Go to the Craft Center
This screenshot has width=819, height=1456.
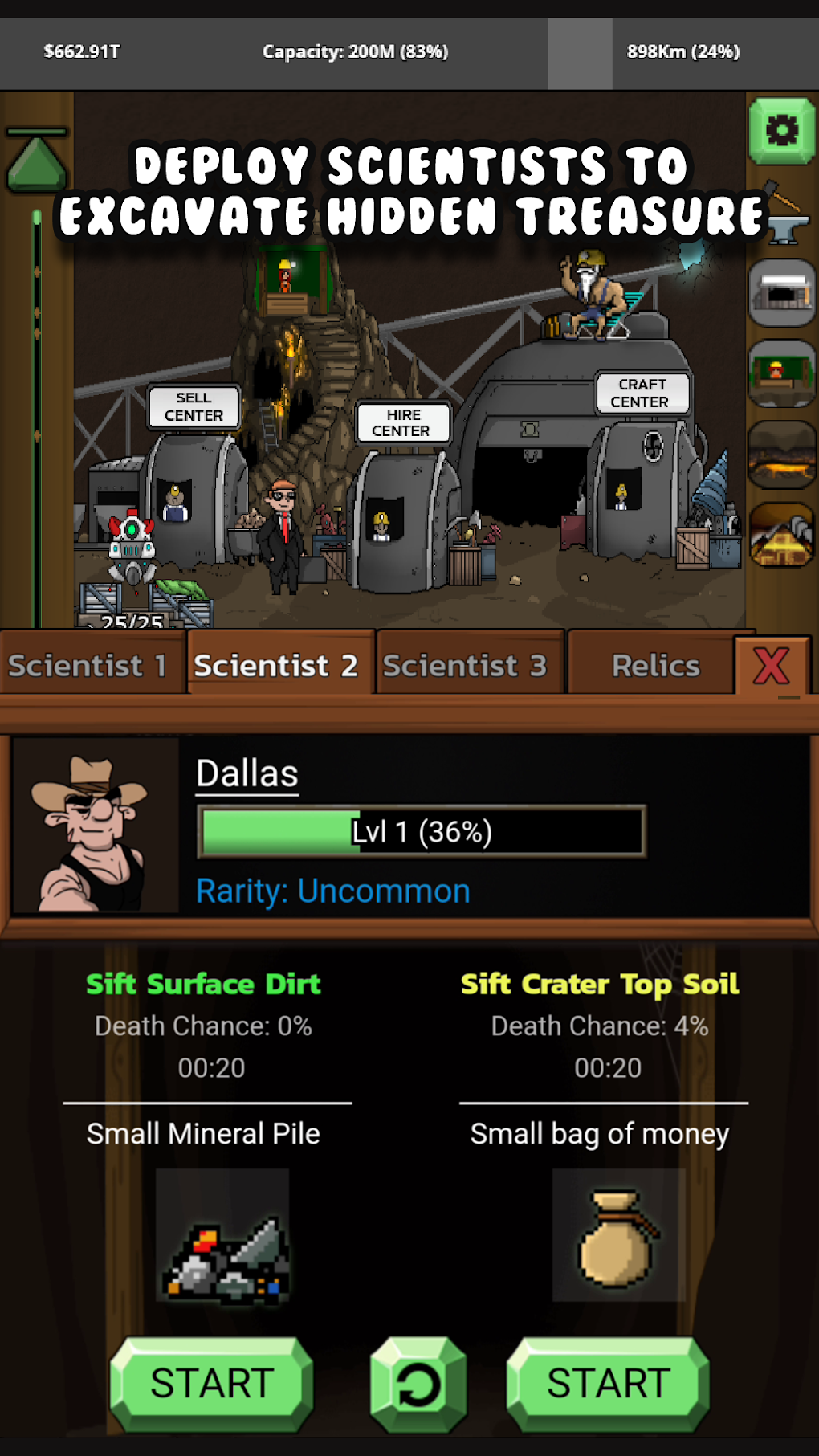642,393
